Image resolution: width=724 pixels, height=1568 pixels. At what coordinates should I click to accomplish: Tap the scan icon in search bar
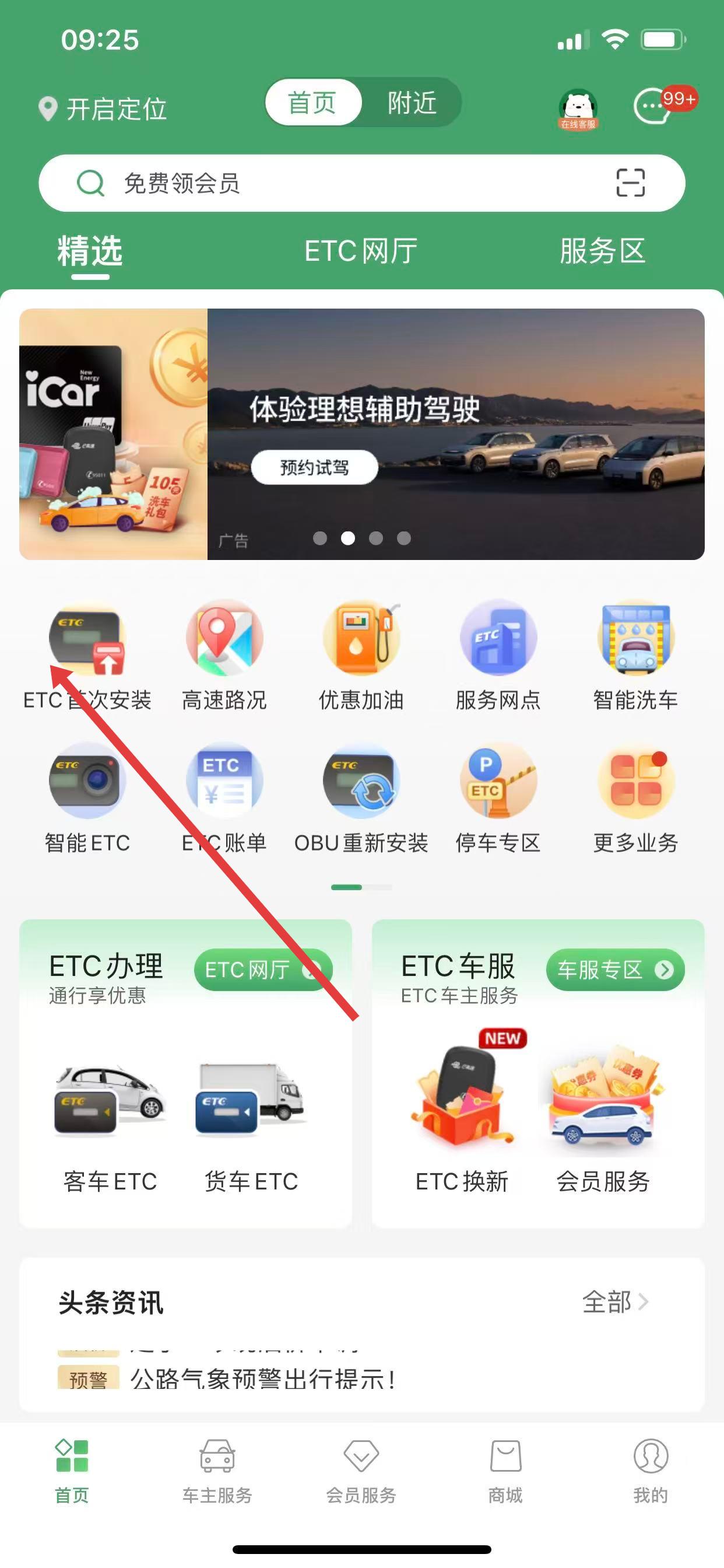630,183
